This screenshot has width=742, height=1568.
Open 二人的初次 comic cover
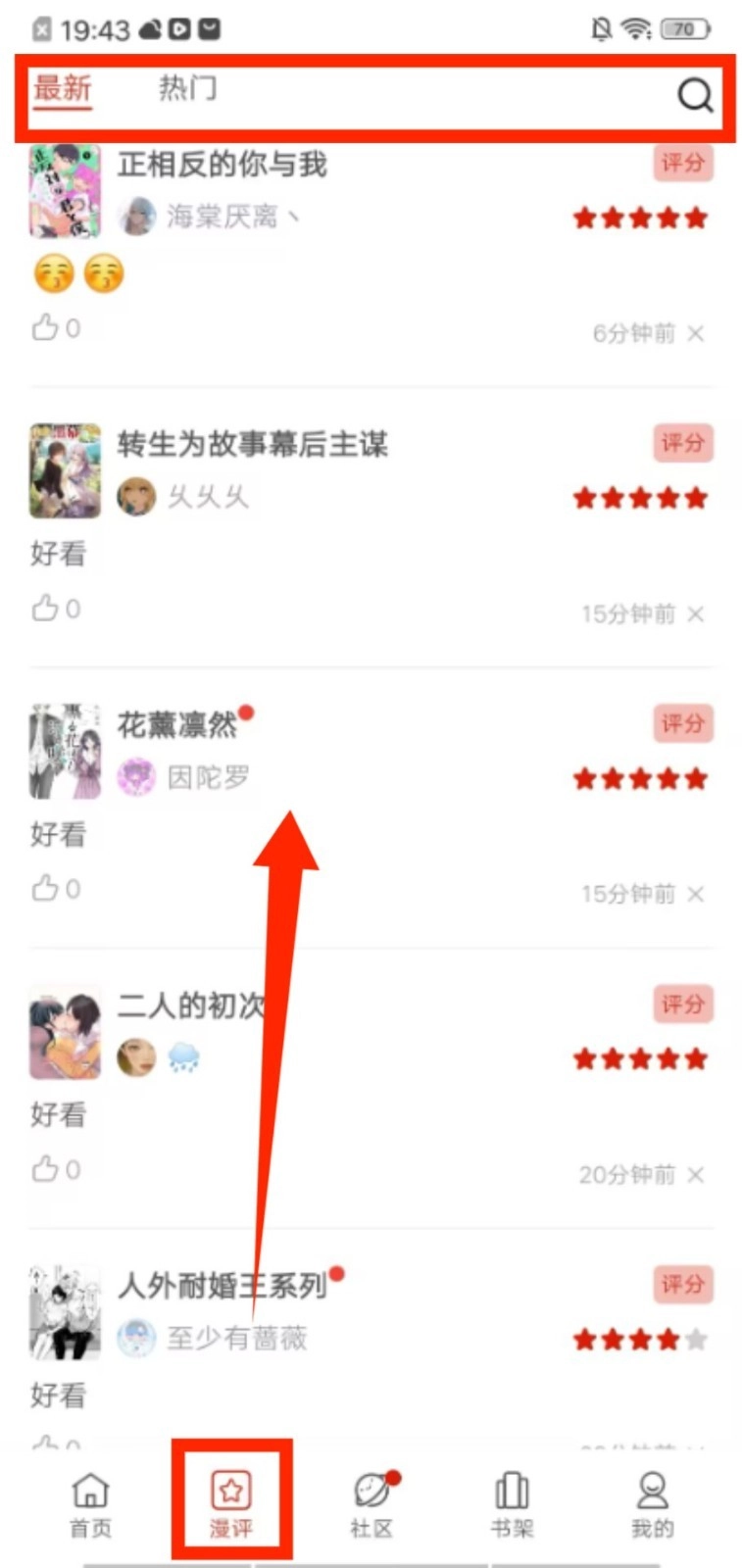(65, 1032)
